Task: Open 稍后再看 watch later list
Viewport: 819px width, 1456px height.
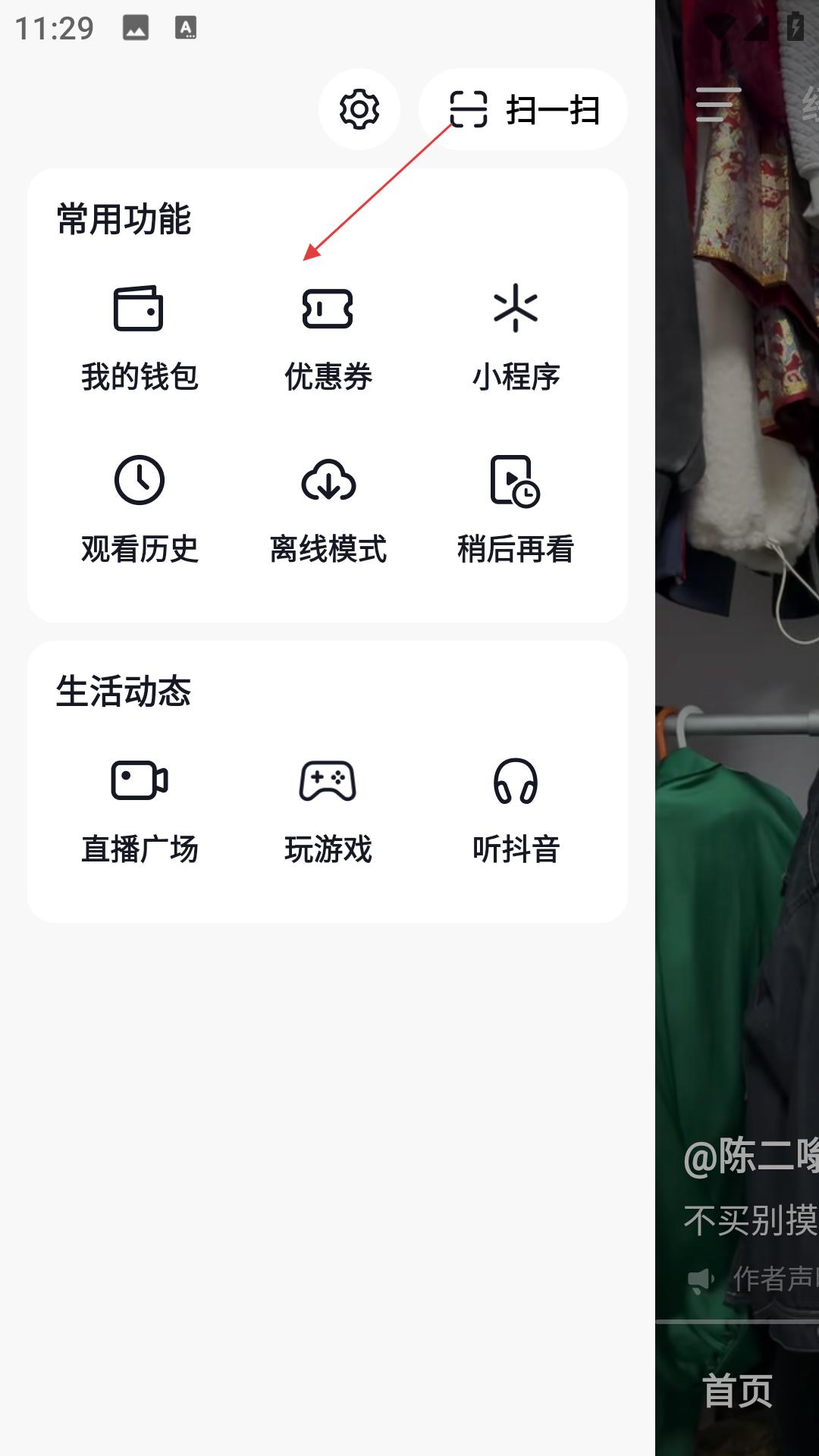Action: (x=516, y=510)
